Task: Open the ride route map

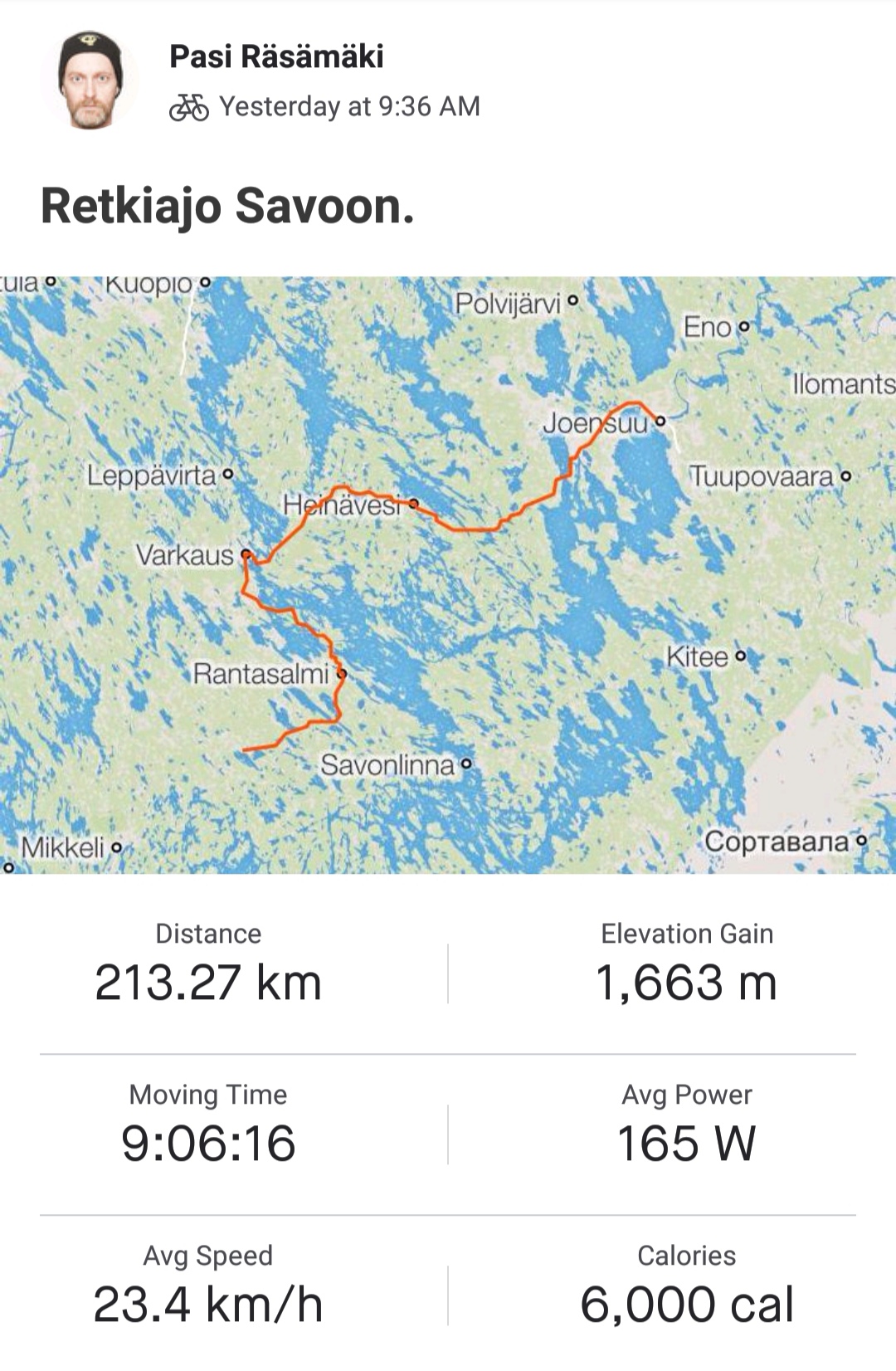Action: [448, 574]
